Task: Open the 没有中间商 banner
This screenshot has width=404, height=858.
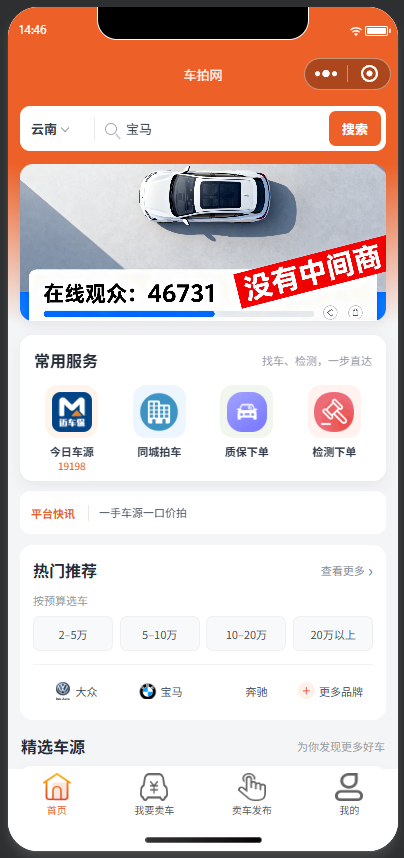Action: tap(203, 242)
